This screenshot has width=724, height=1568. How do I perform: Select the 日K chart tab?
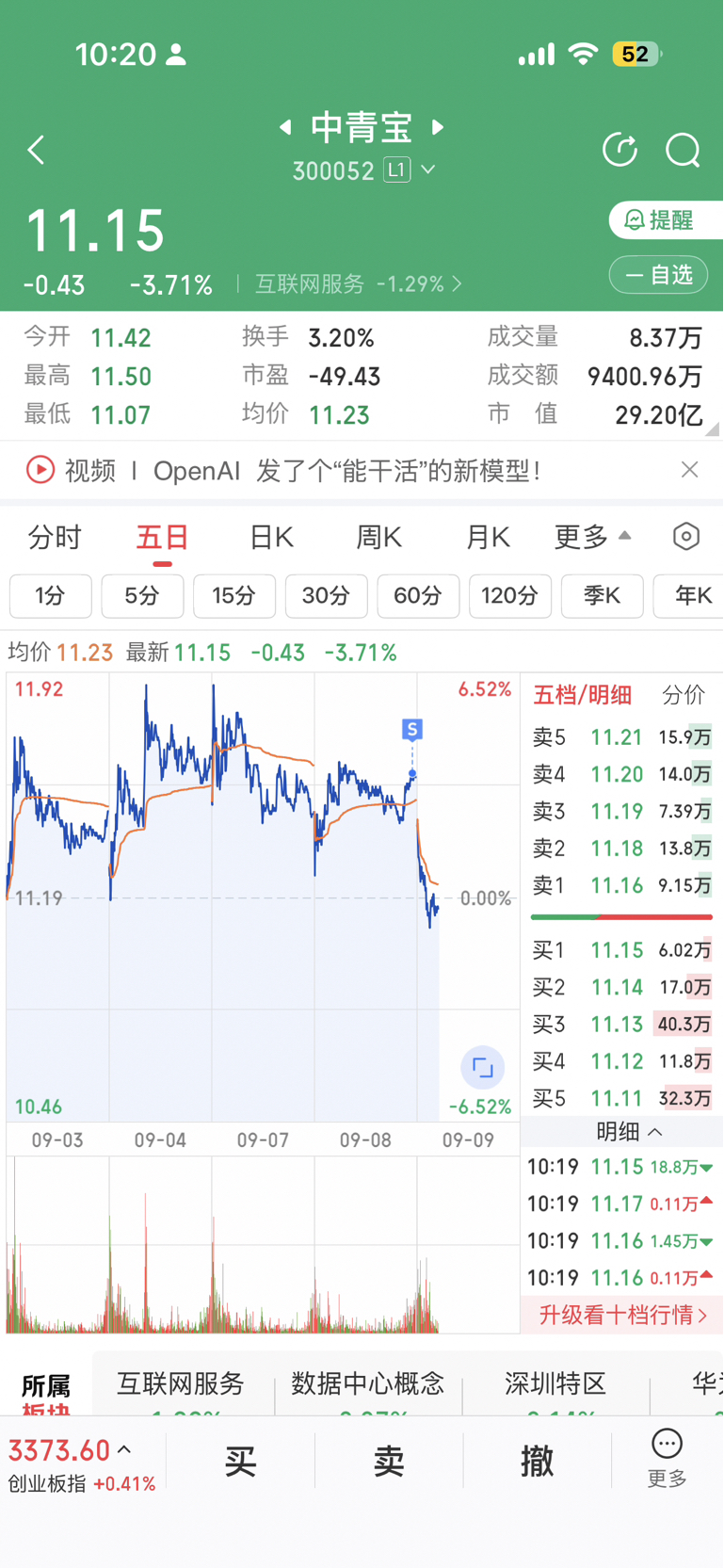pos(271,538)
